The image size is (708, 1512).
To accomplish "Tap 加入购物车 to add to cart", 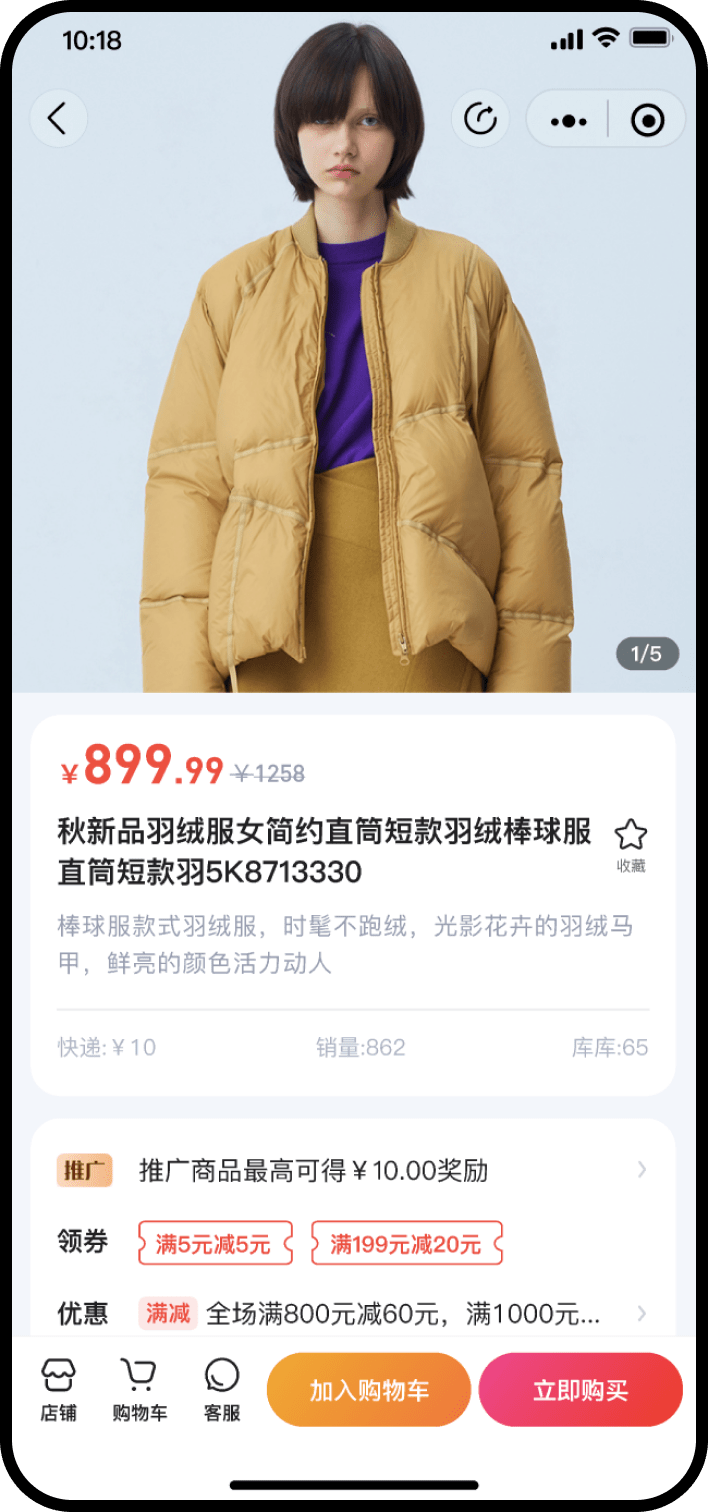I will point(368,1389).
